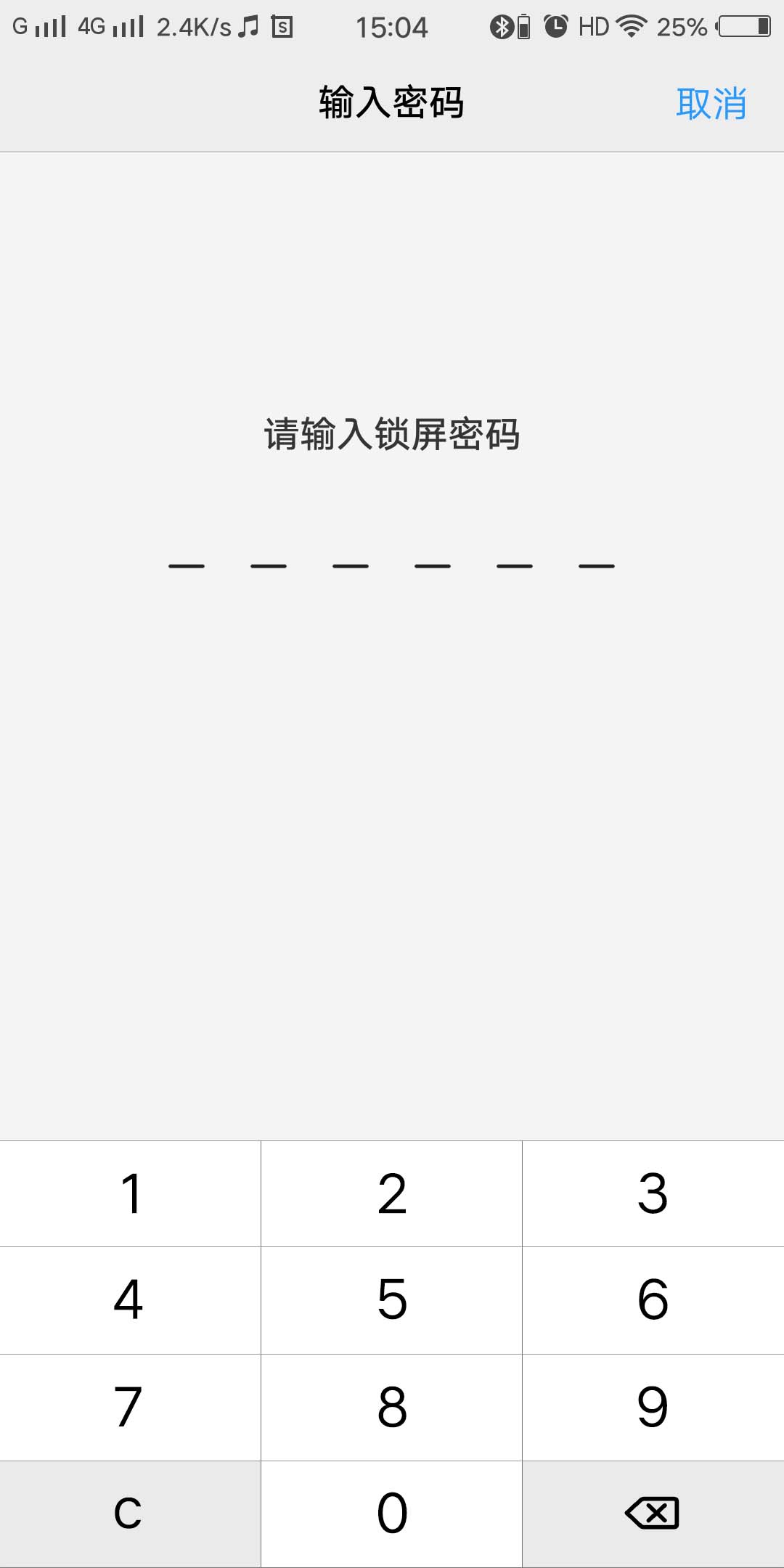Clear all entered digits with C key

(x=129, y=1514)
